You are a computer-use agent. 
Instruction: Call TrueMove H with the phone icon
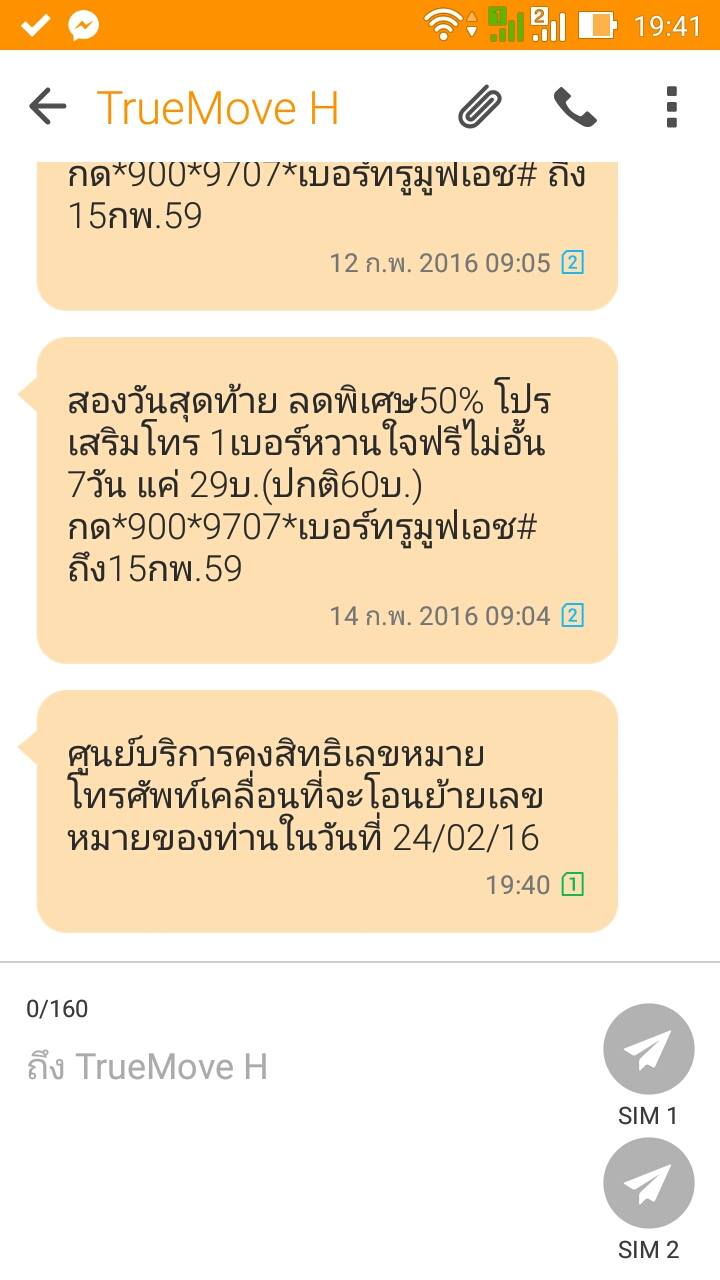(x=575, y=106)
